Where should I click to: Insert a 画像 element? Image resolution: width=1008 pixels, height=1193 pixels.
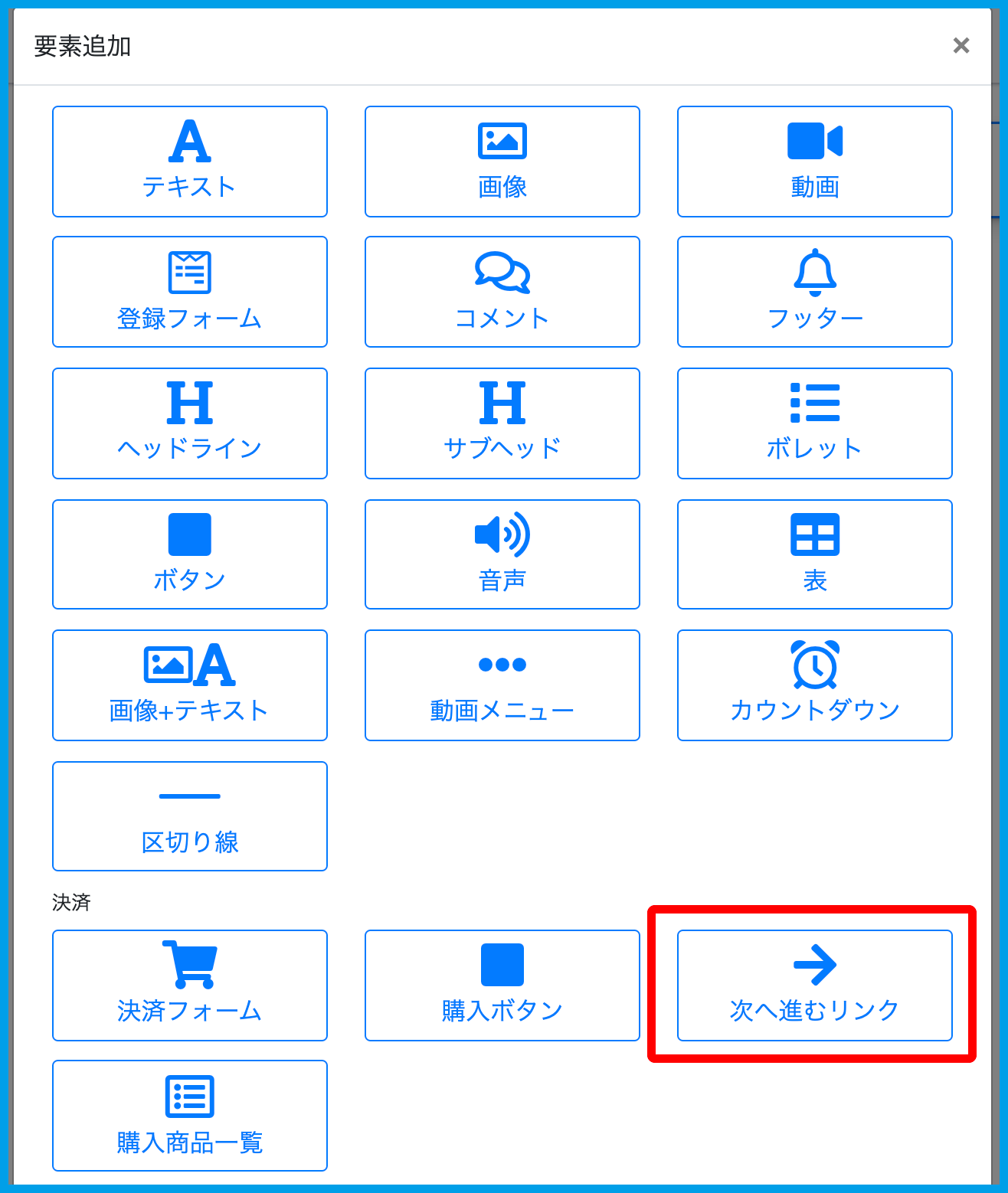[x=502, y=162]
